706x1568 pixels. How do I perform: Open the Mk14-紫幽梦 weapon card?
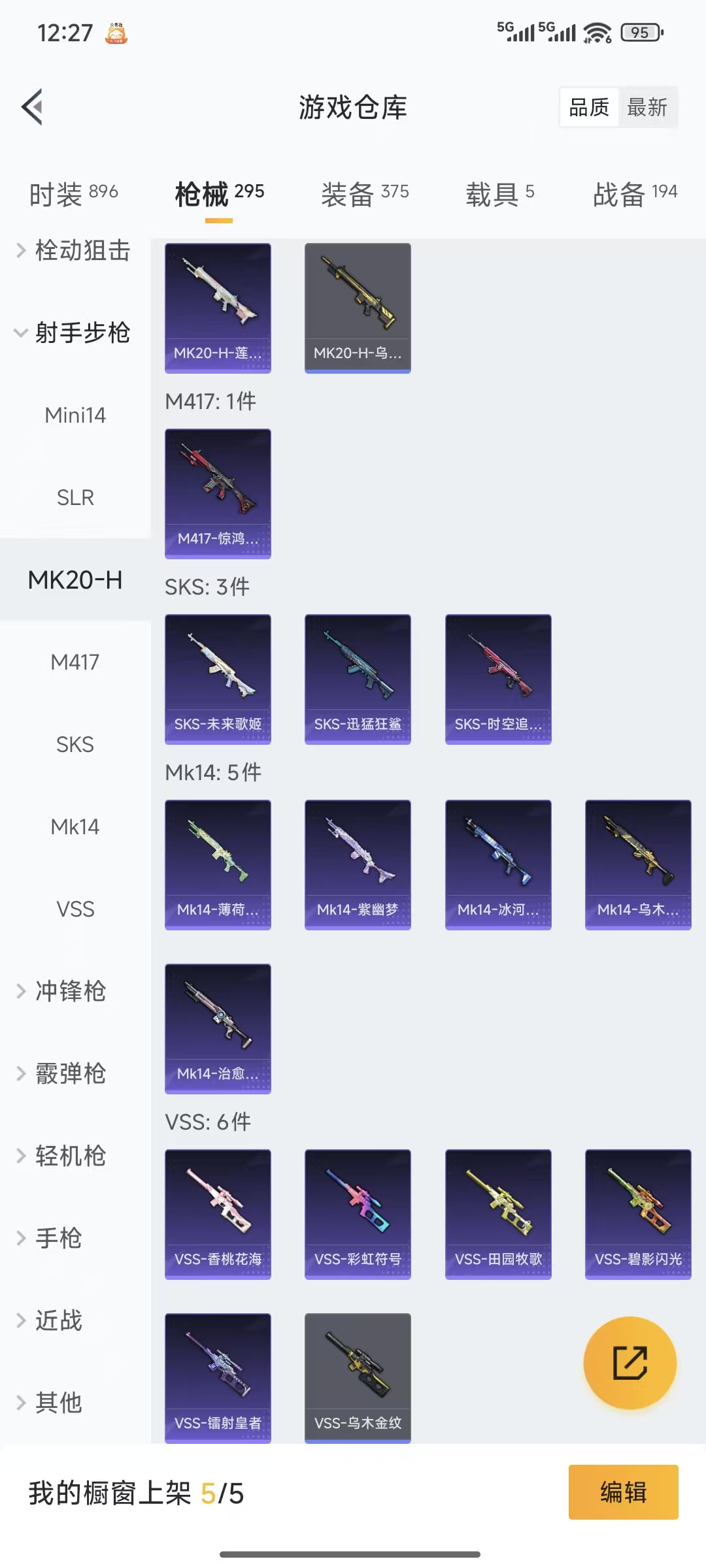(x=357, y=864)
